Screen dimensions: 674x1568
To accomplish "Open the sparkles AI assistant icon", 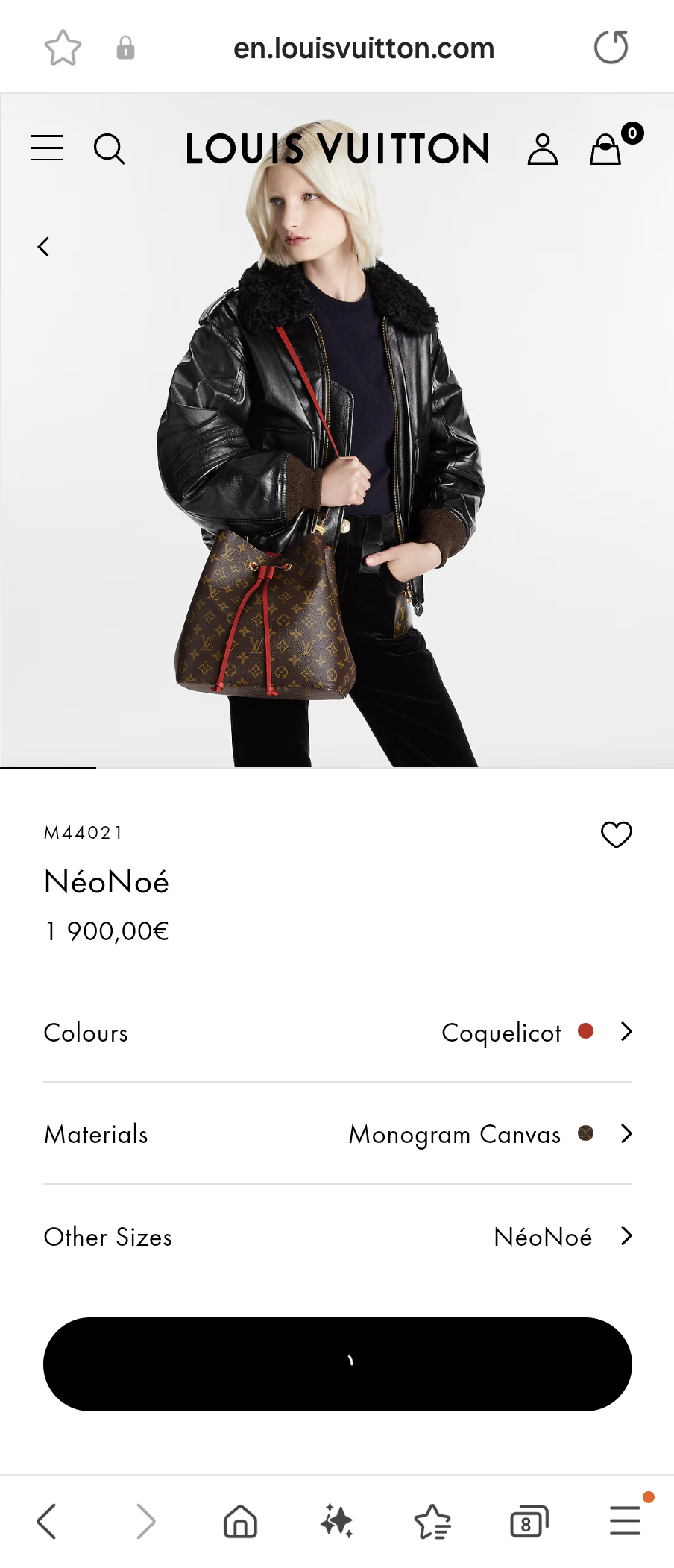I will click(x=336, y=1523).
